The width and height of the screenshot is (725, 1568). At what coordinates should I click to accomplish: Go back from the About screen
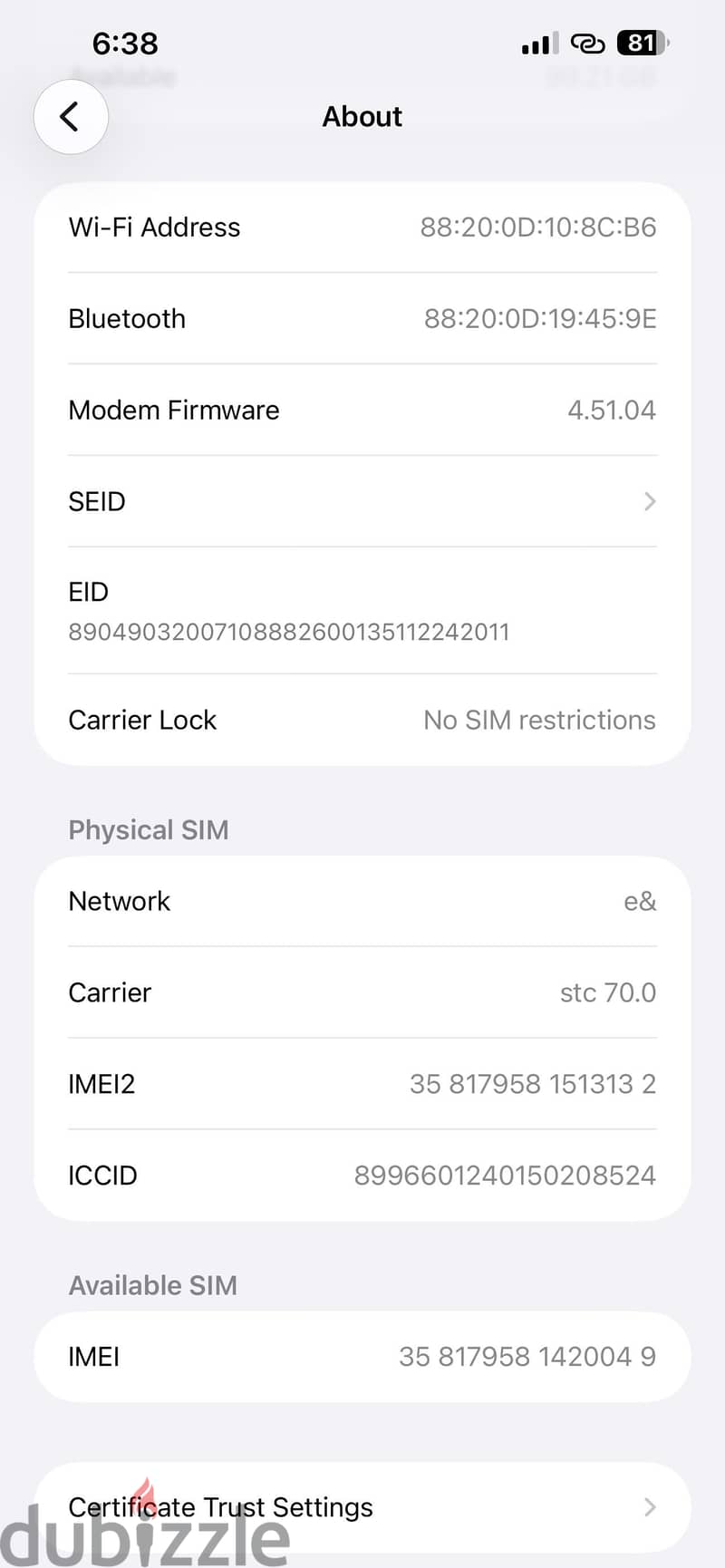point(71,116)
